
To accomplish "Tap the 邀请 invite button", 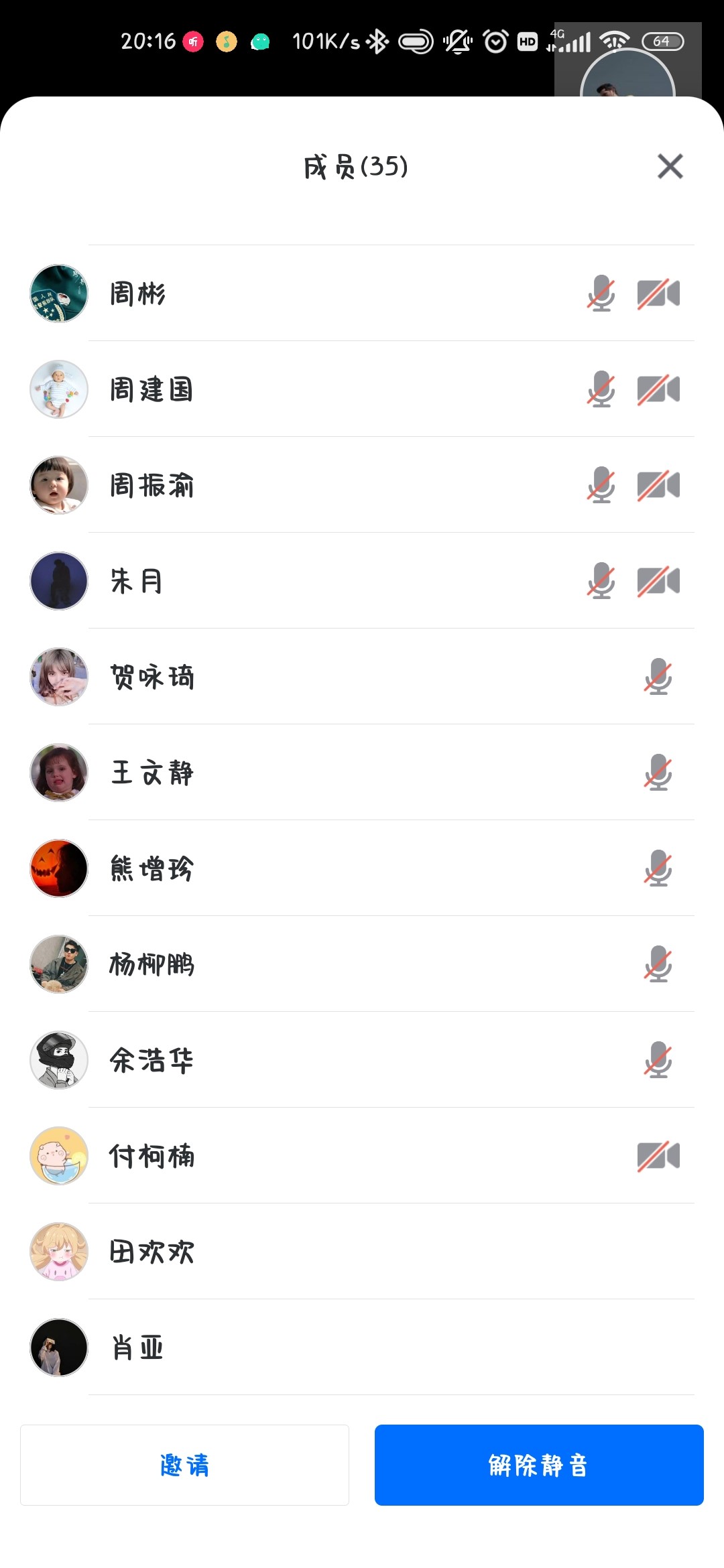I will 184,1465.
